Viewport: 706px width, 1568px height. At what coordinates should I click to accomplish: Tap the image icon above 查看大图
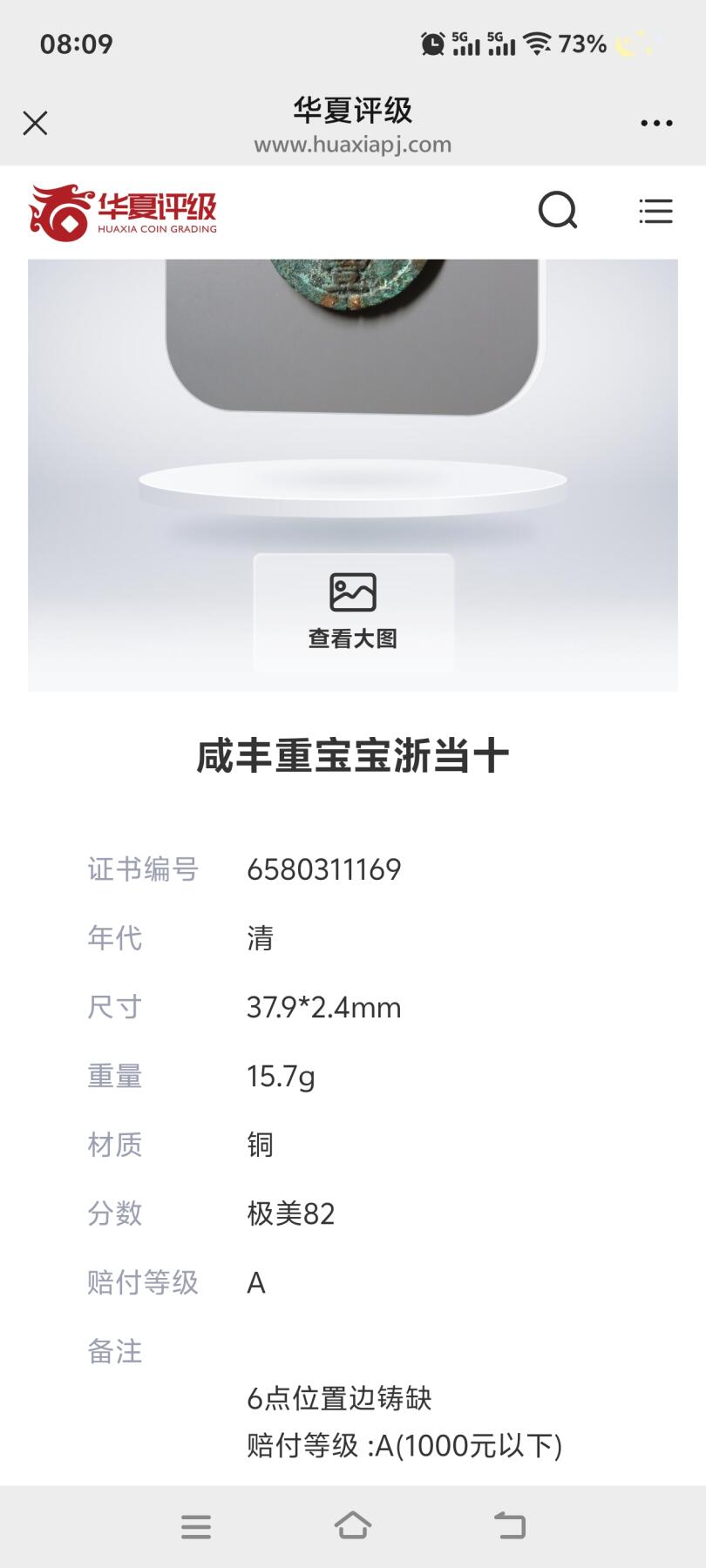(x=352, y=593)
